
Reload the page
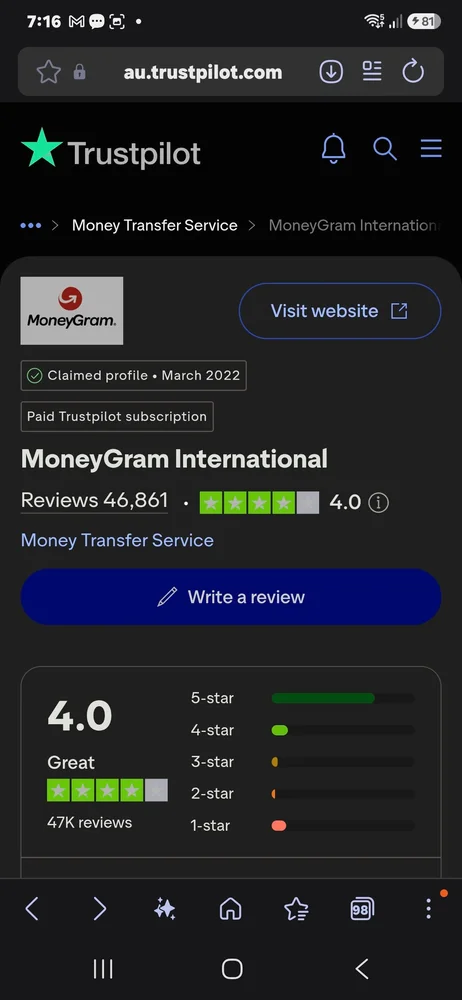click(x=413, y=71)
